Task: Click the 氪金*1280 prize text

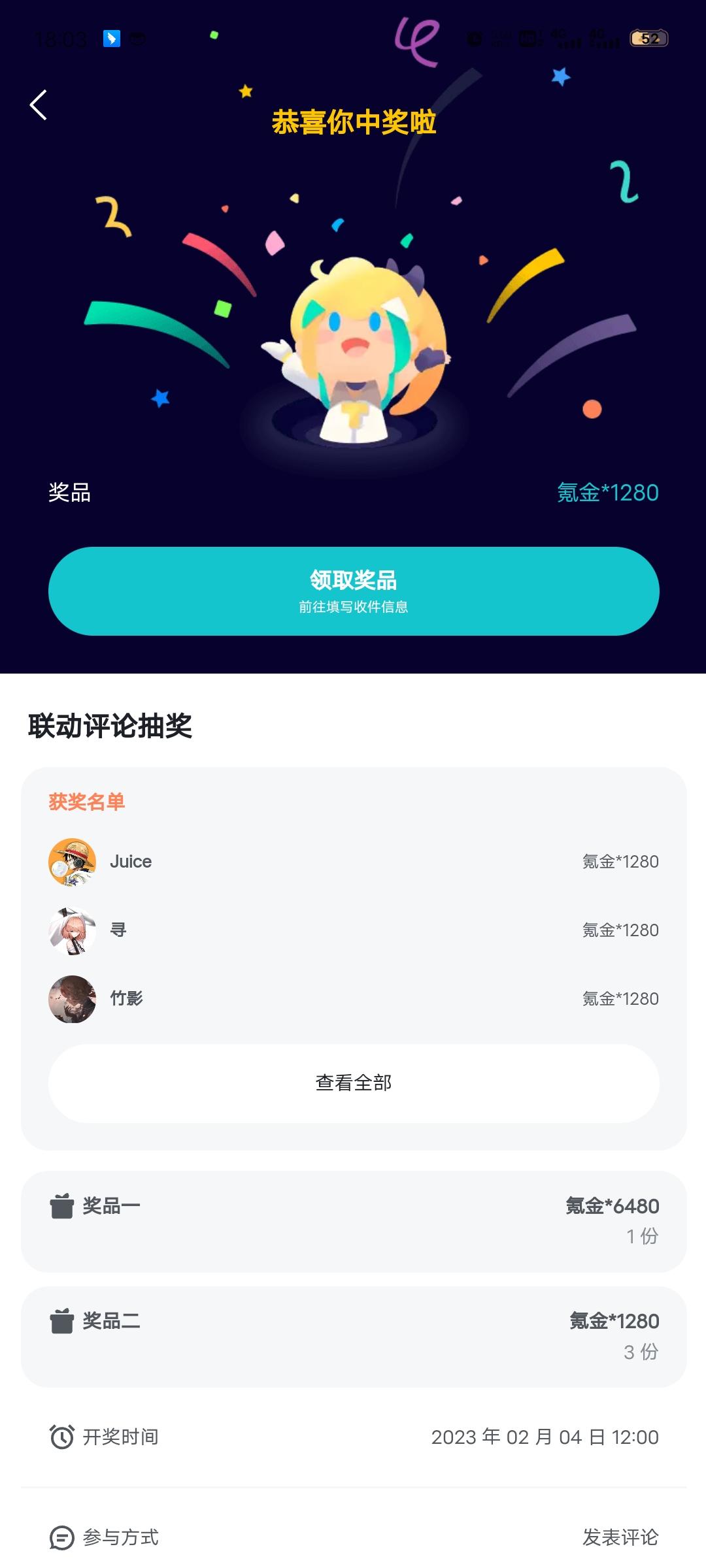Action: (607, 494)
